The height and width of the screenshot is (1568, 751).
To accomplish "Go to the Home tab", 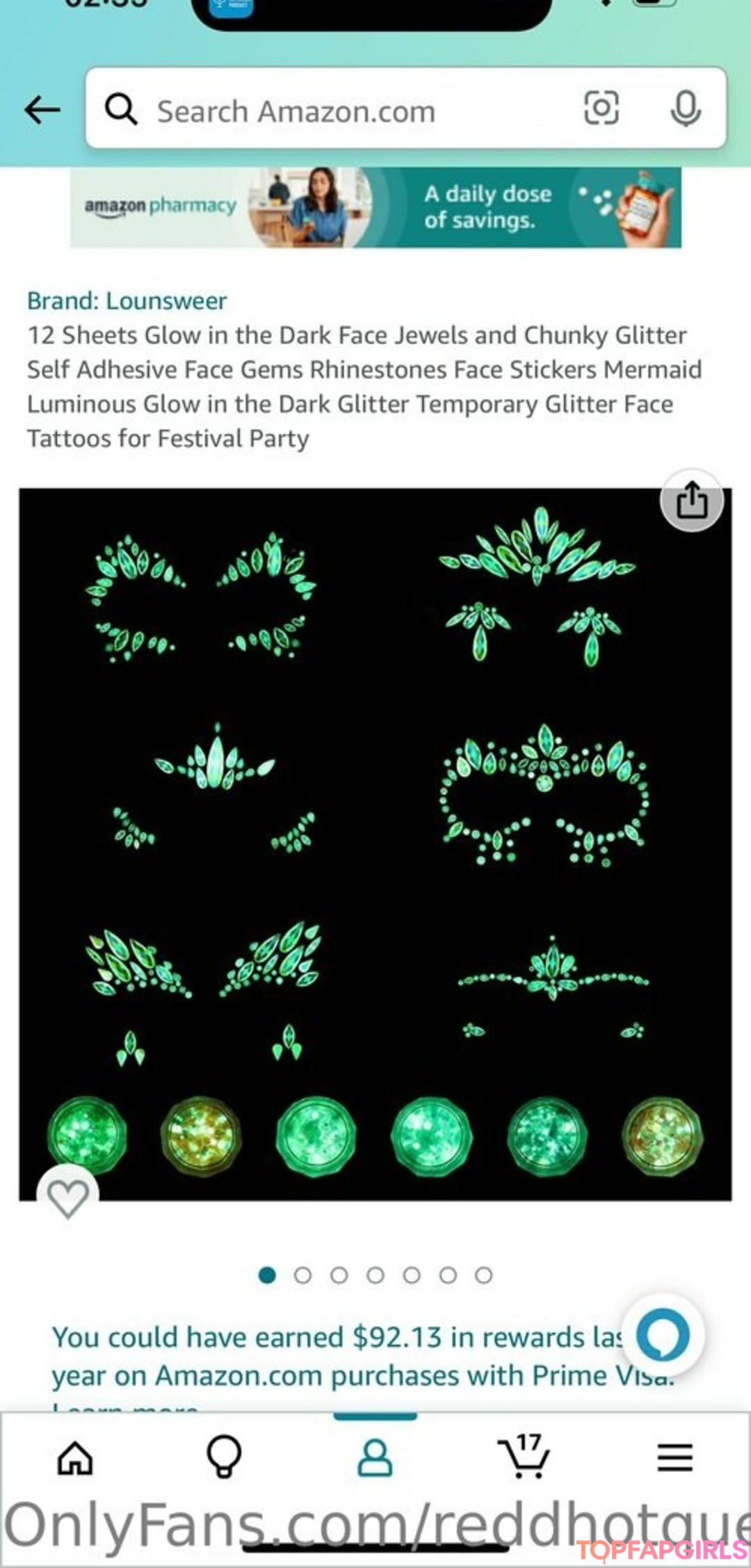I will [x=75, y=1457].
